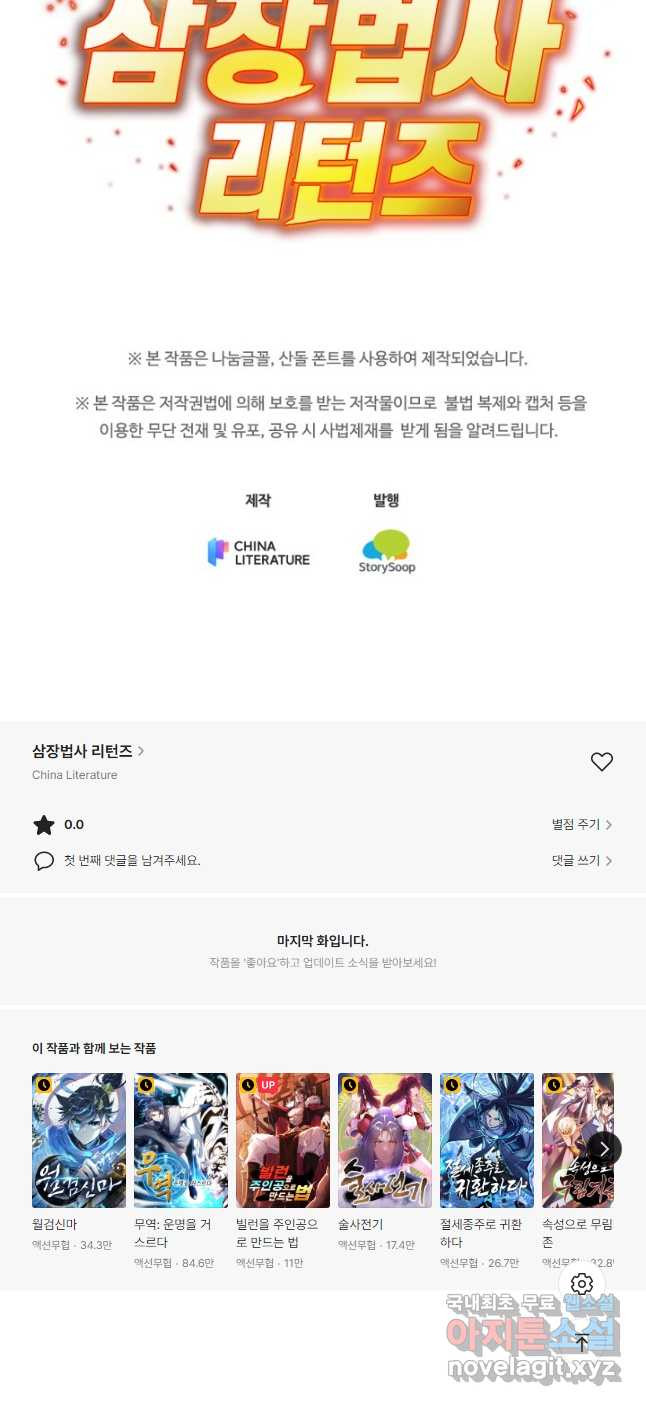Screen dimensions: 646x1406
Task: Open 빌런을 주인공으로 만드는 법
Action: (x=283, y=1140)
